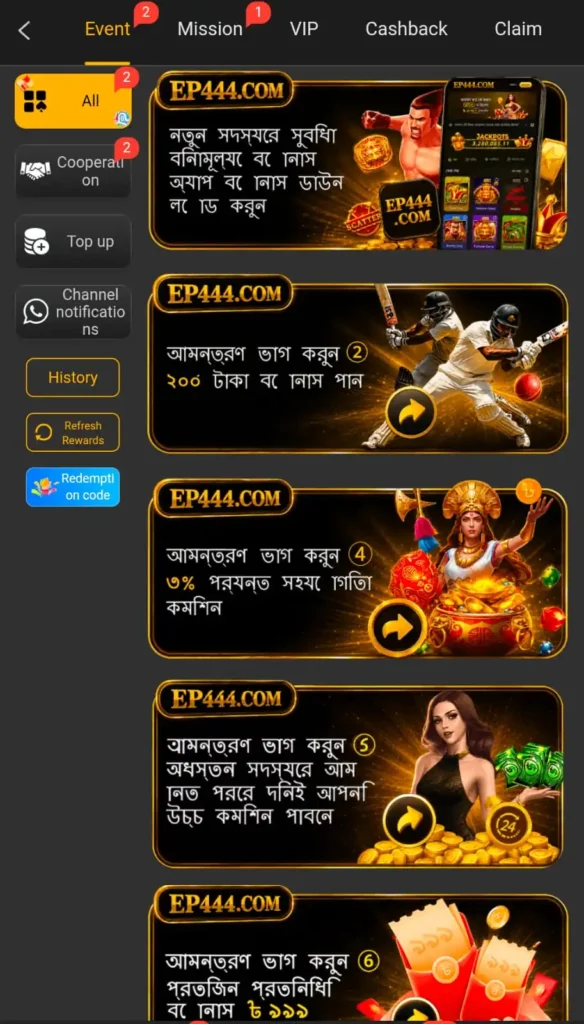Screen dimensions: 584x1024
Task: Open the 3% commission invitation banner
Action: point(358,568)
